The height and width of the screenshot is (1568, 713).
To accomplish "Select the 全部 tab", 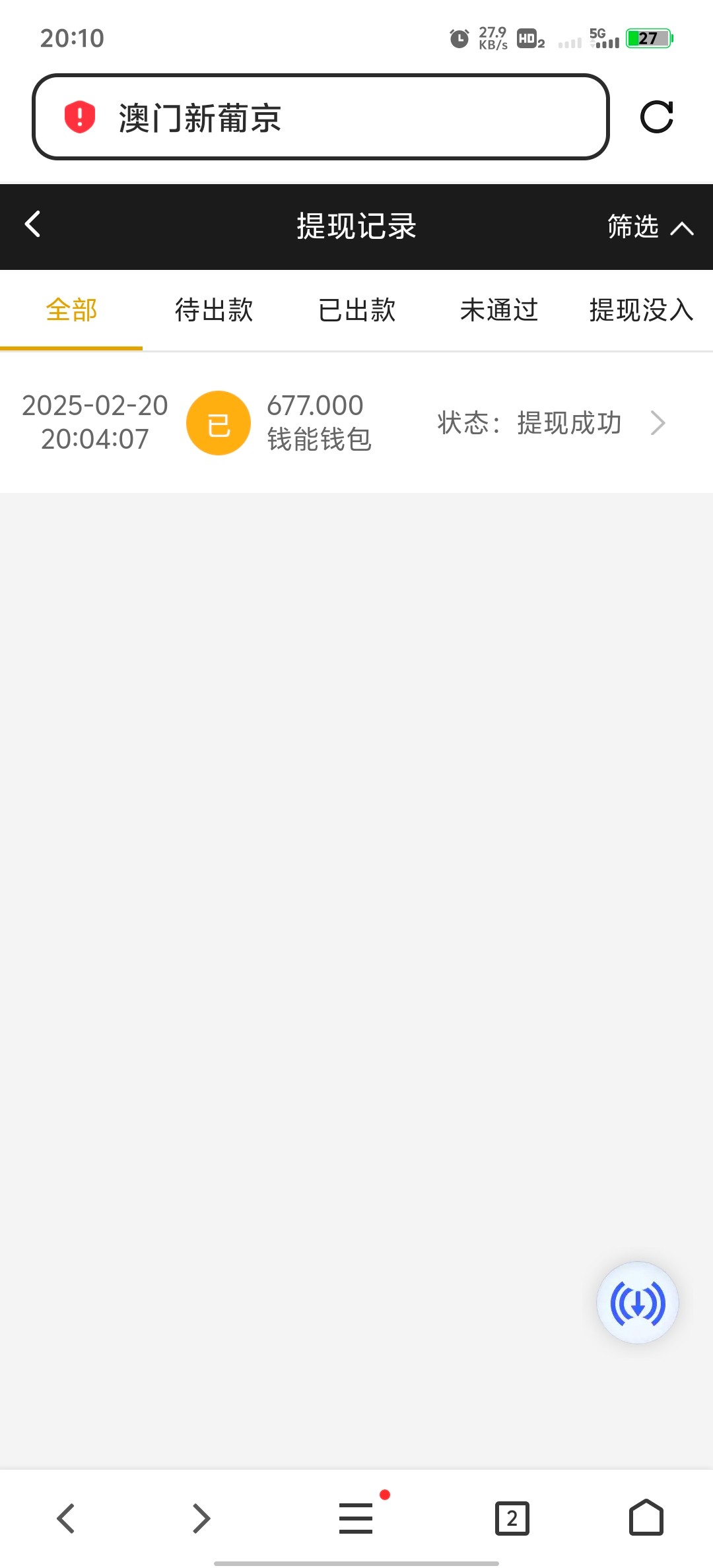I will tap(71, 310).
